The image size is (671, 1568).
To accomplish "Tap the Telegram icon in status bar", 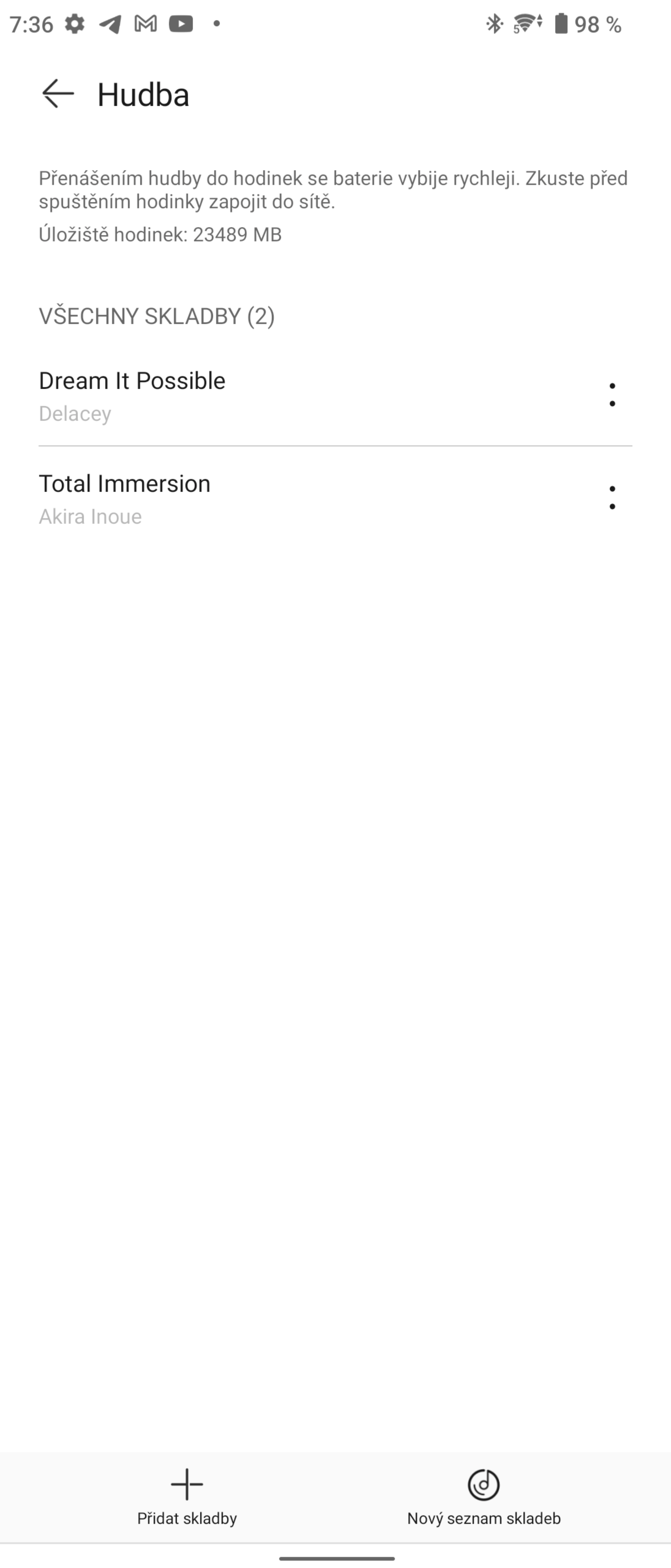I will pyautogui.click(x=110, y=24).
